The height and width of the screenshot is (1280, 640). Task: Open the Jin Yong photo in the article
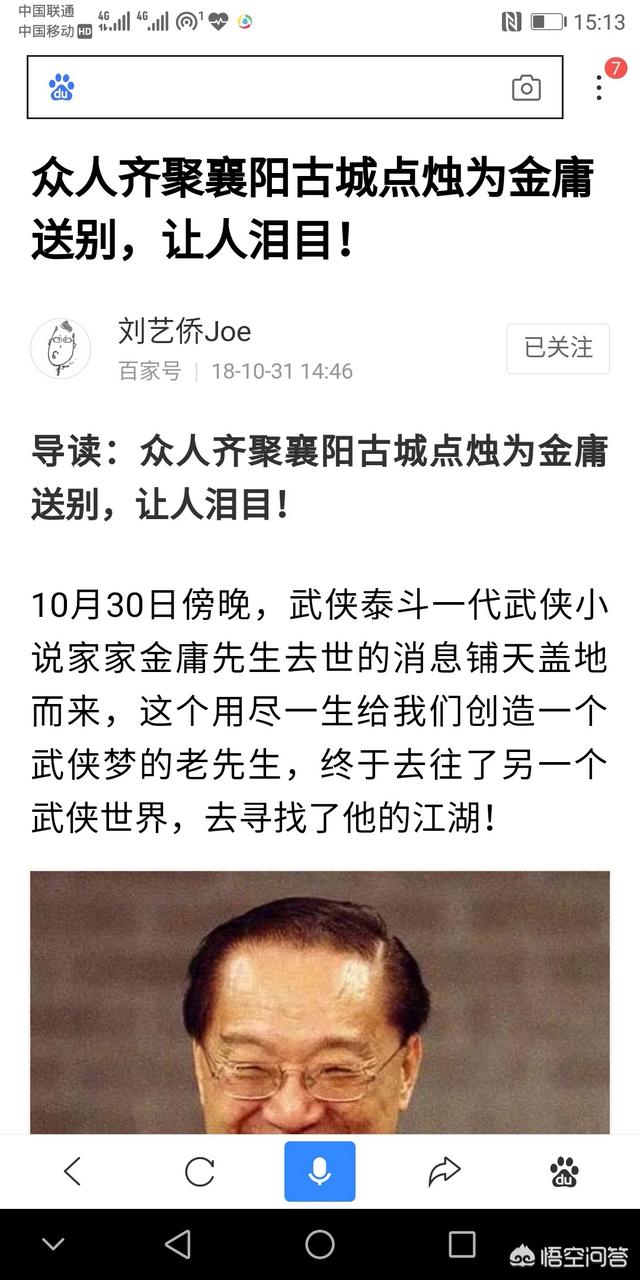pyautogui.click(x=320, y=1002)
